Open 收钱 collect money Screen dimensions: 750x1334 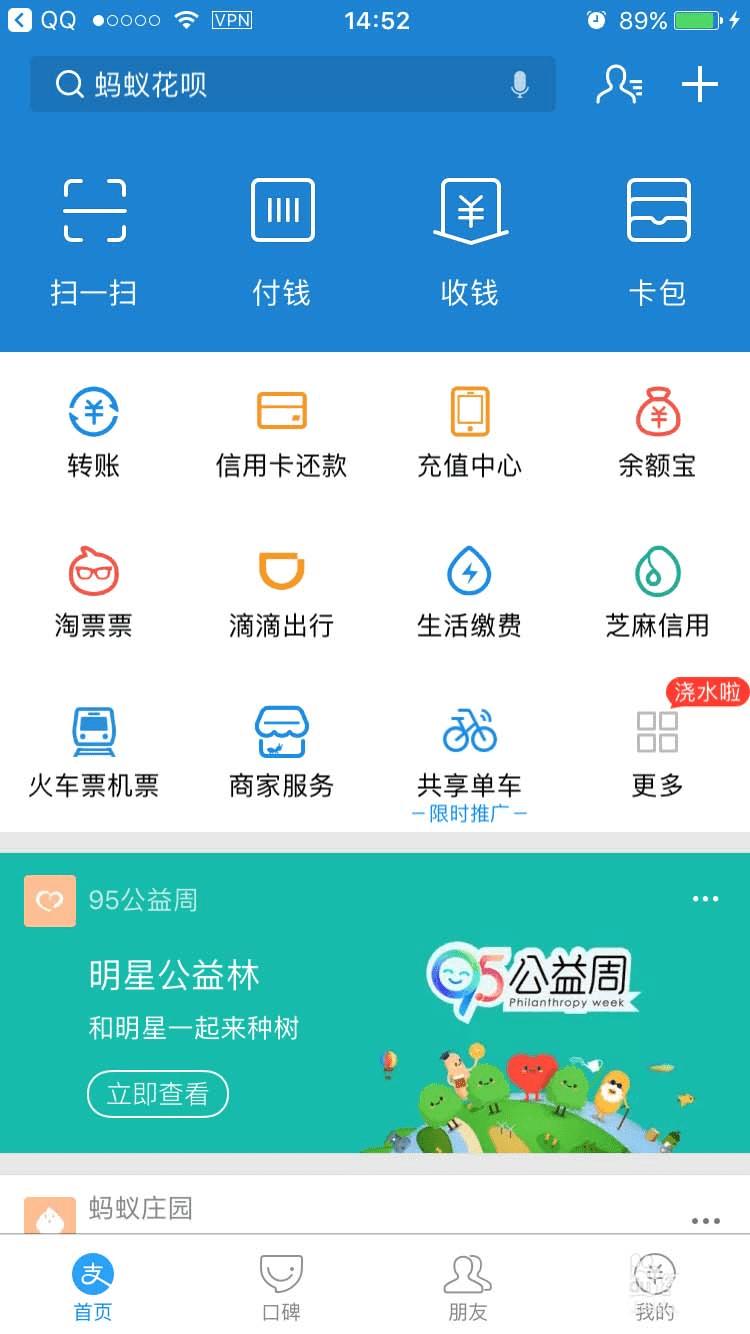(470, 240)
